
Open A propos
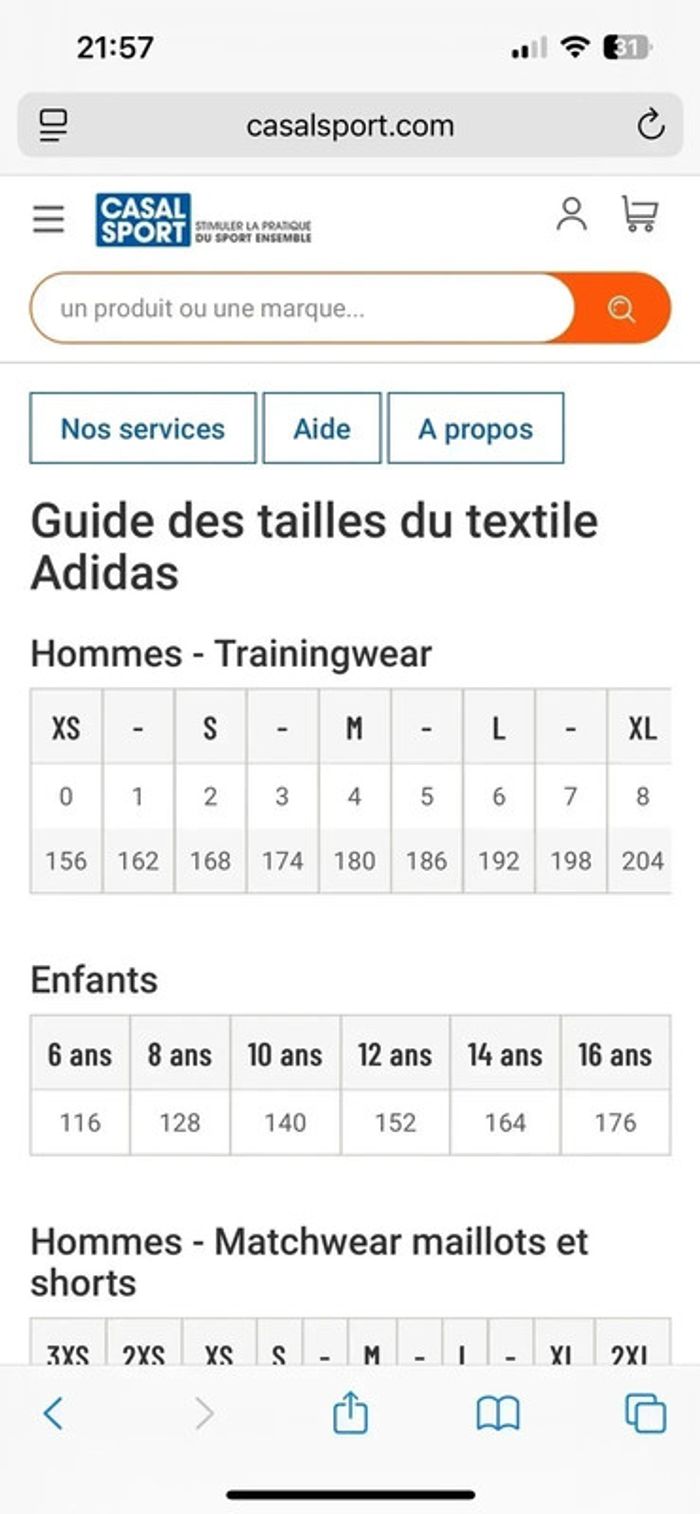pos(475,428)
